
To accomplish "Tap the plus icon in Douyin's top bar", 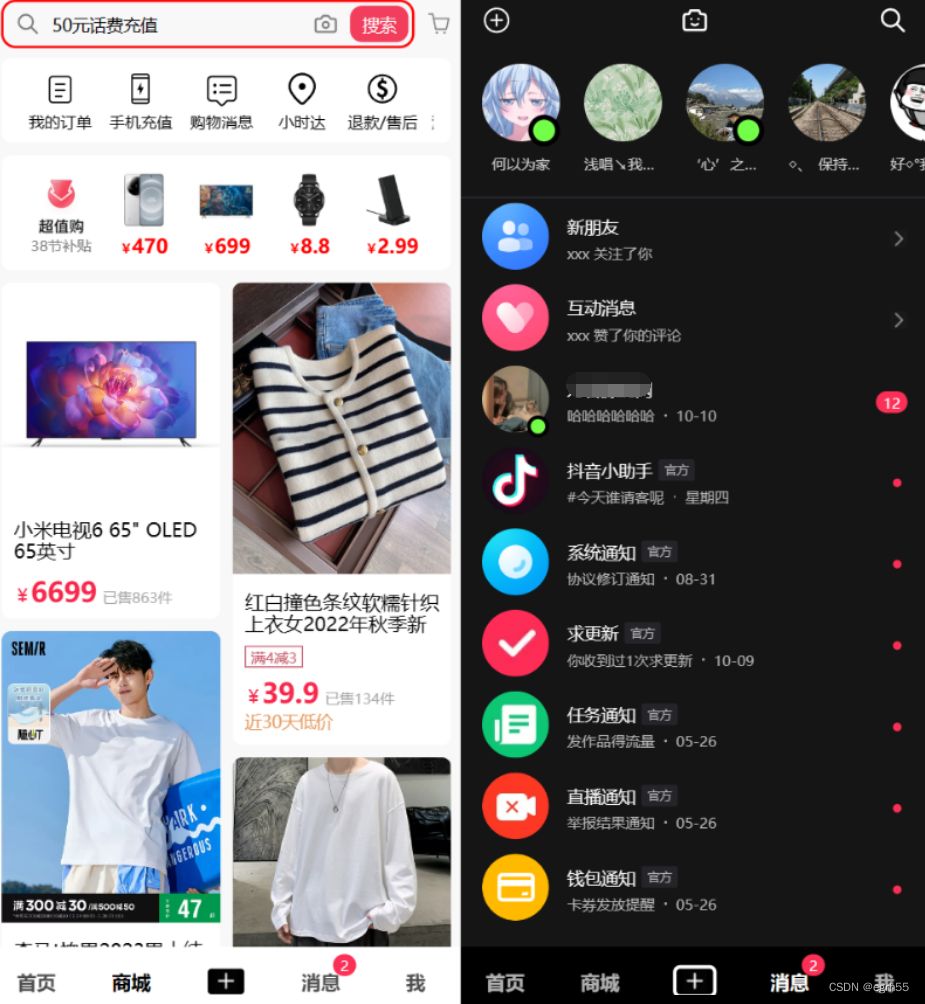I will tap(496, 20).
